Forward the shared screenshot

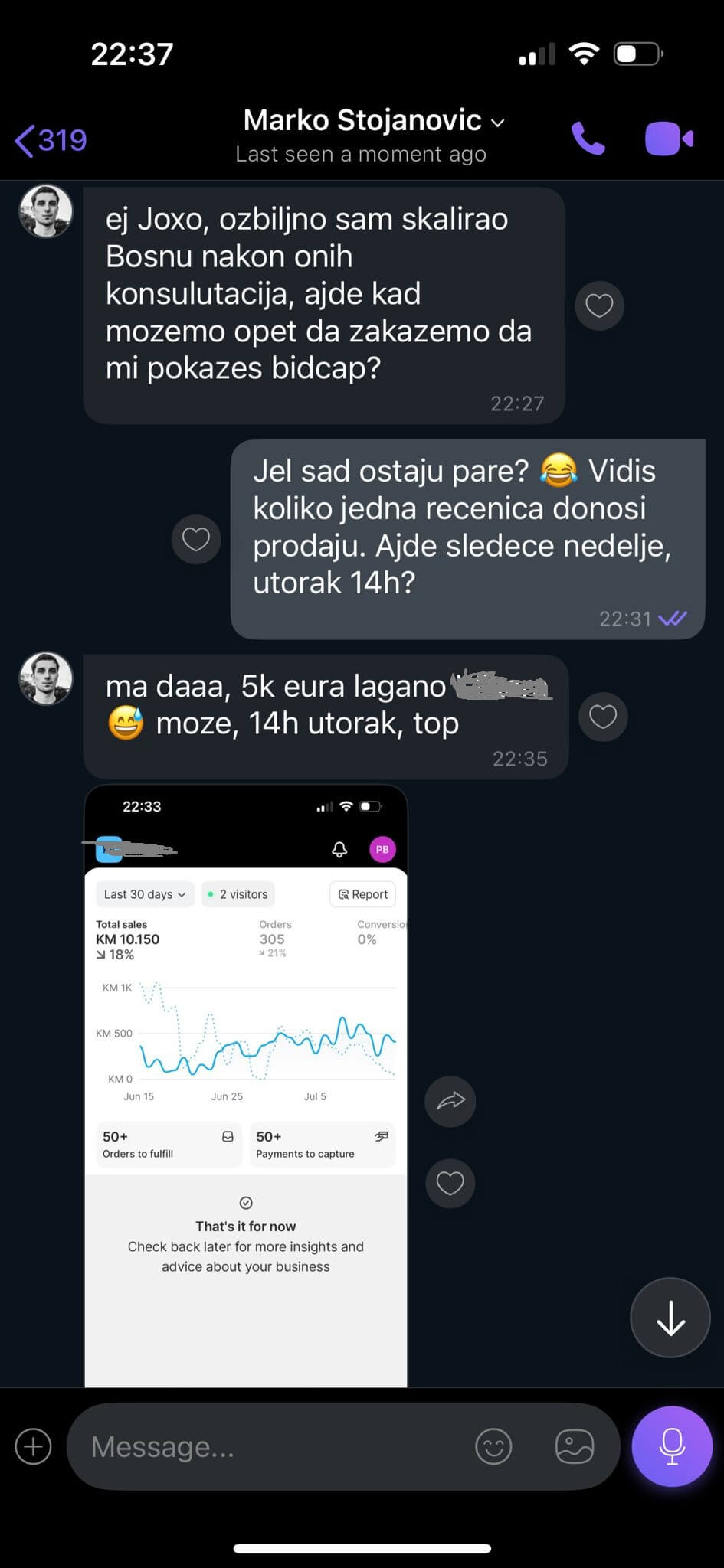pos(450,1101)
